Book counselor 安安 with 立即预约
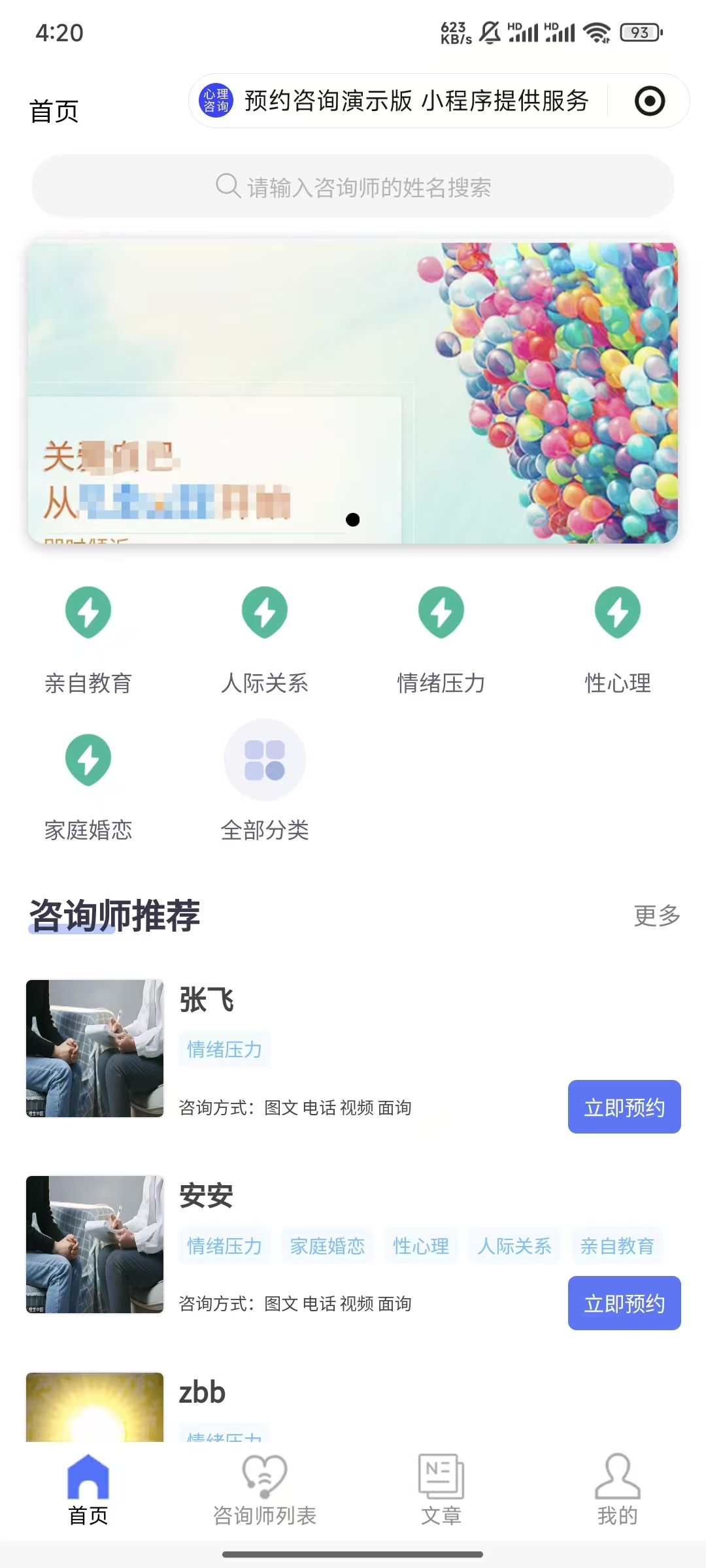The height and width of the screenshot is (1568, 706). click(x=624, y=1303)
